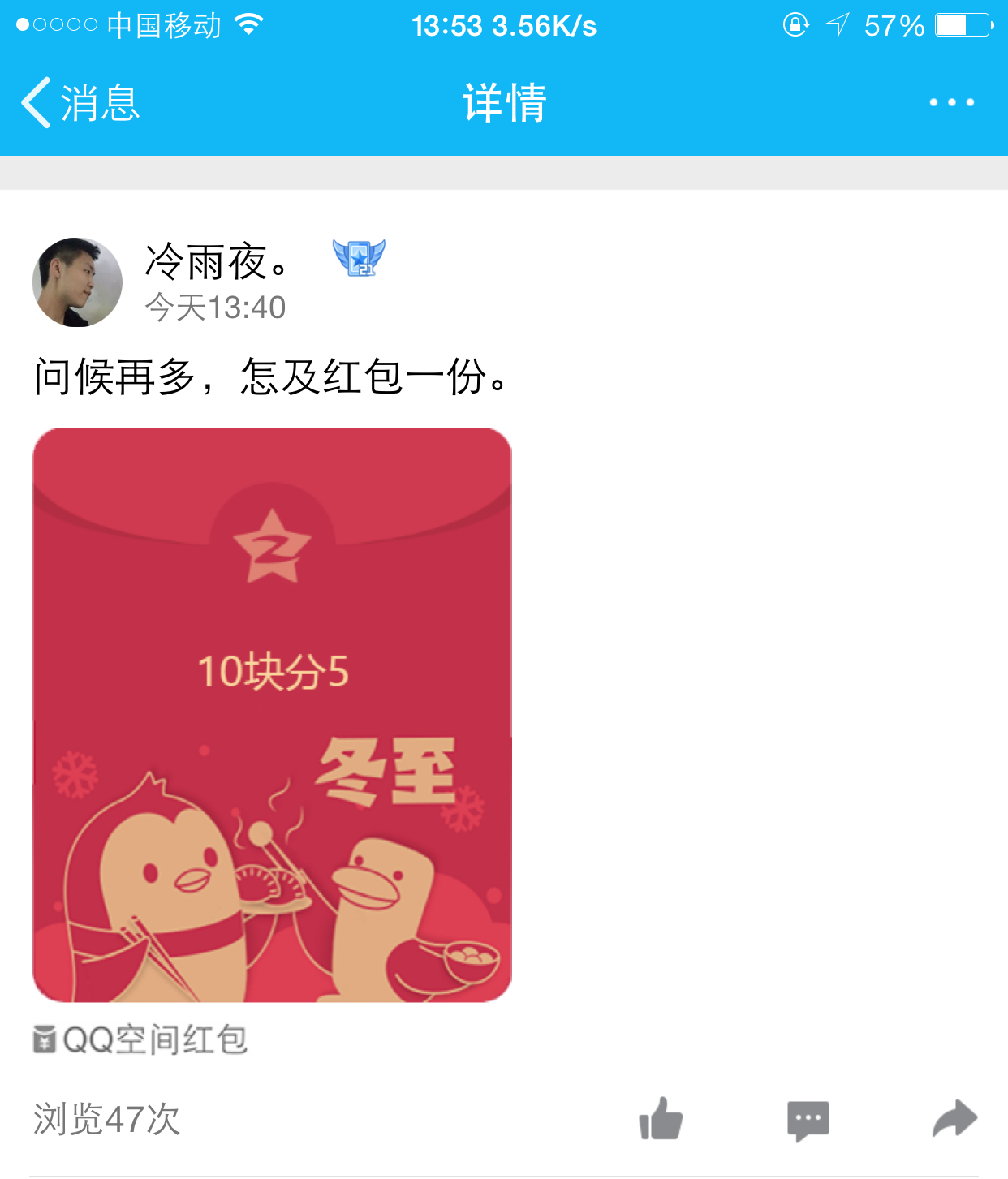Open the three-dot overflow menu

click(x=951, y=102)
